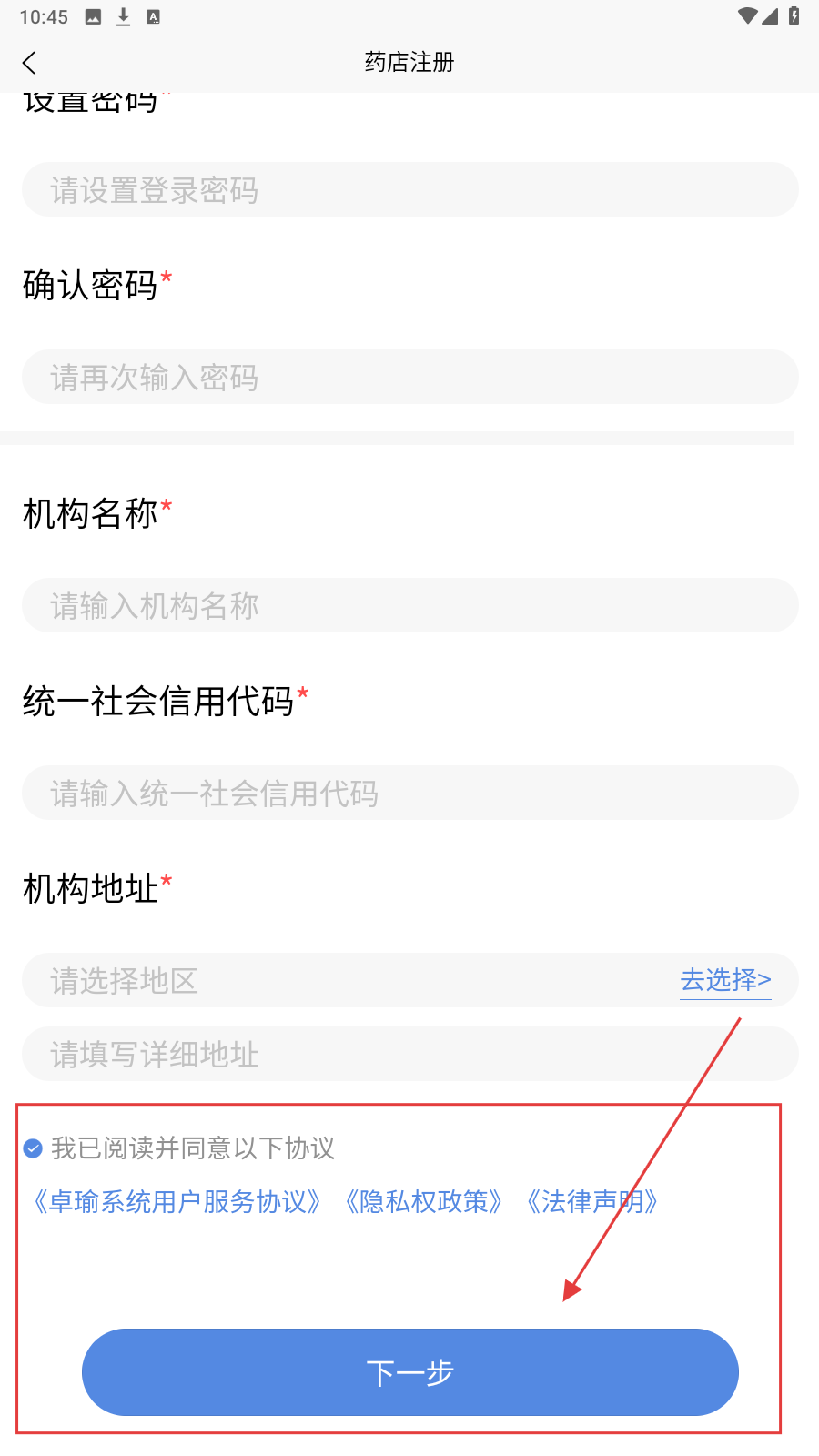
Task: View the 《法律声明》 link
Action: tap(592, 1202)
